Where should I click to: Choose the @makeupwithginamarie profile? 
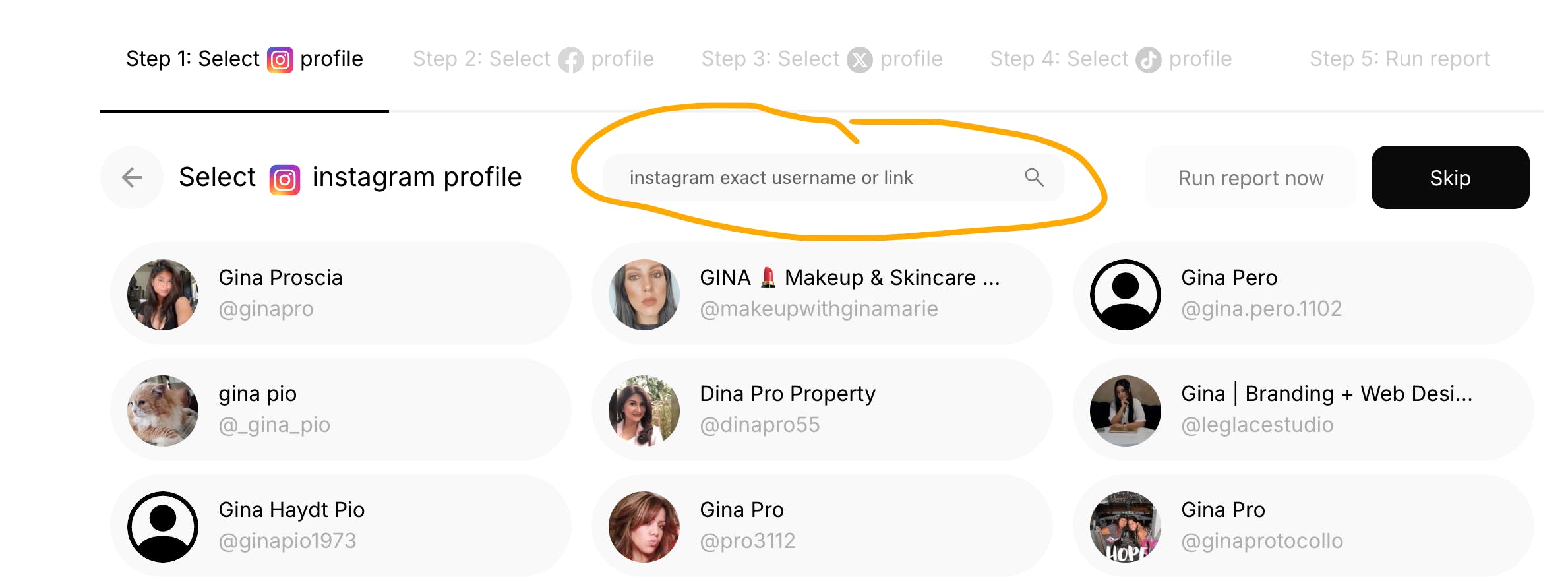pos(822,293)
